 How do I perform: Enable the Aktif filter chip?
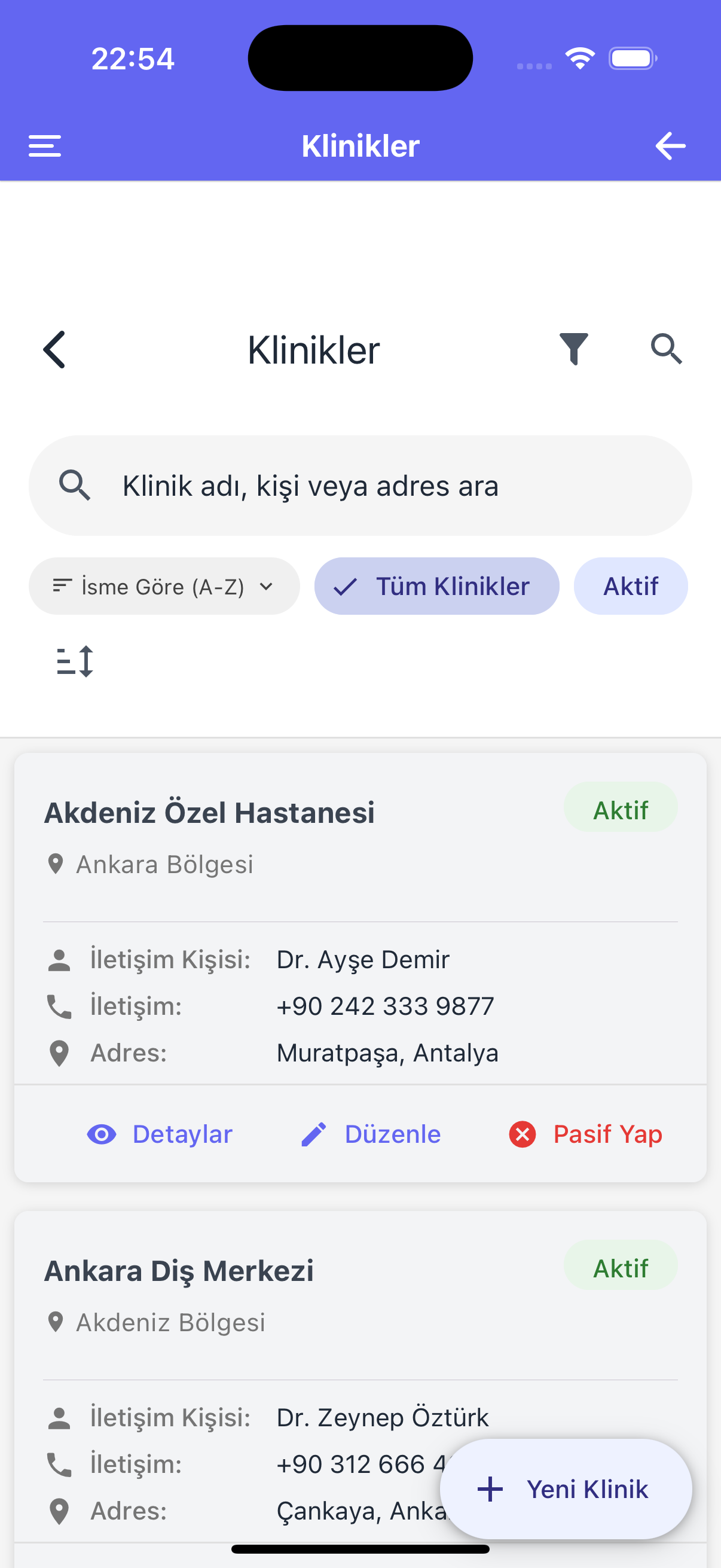click(631, 585)
